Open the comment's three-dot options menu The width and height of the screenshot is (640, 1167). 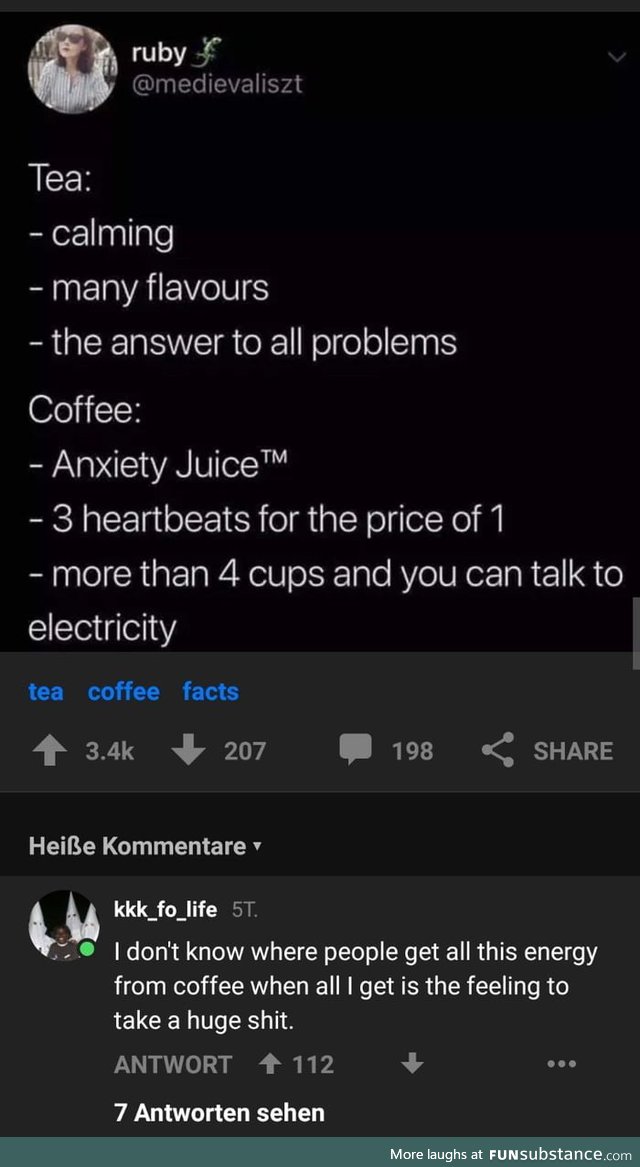562,1065
